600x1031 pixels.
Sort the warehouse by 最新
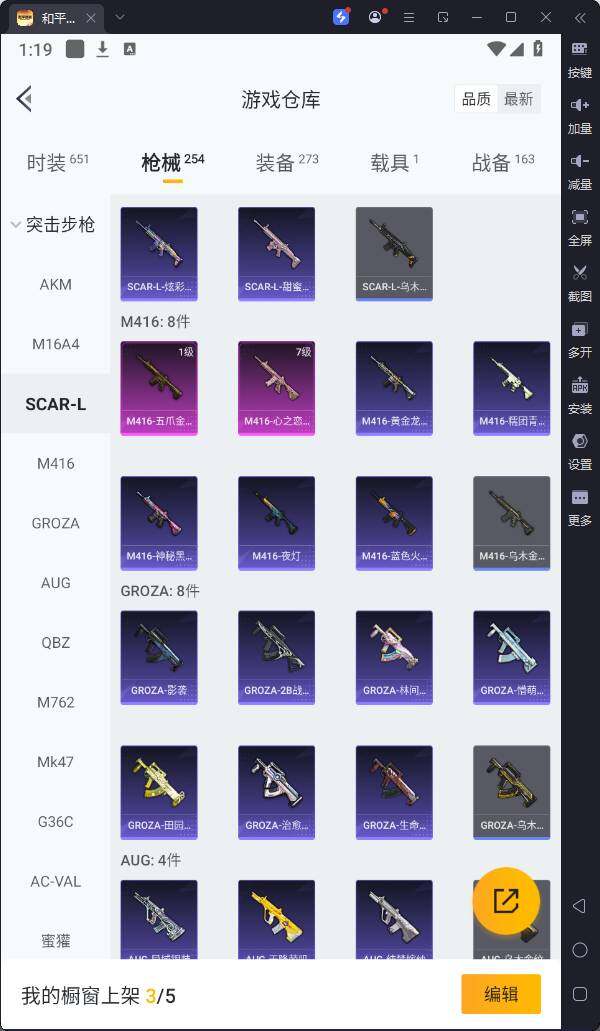pos(518,99)
